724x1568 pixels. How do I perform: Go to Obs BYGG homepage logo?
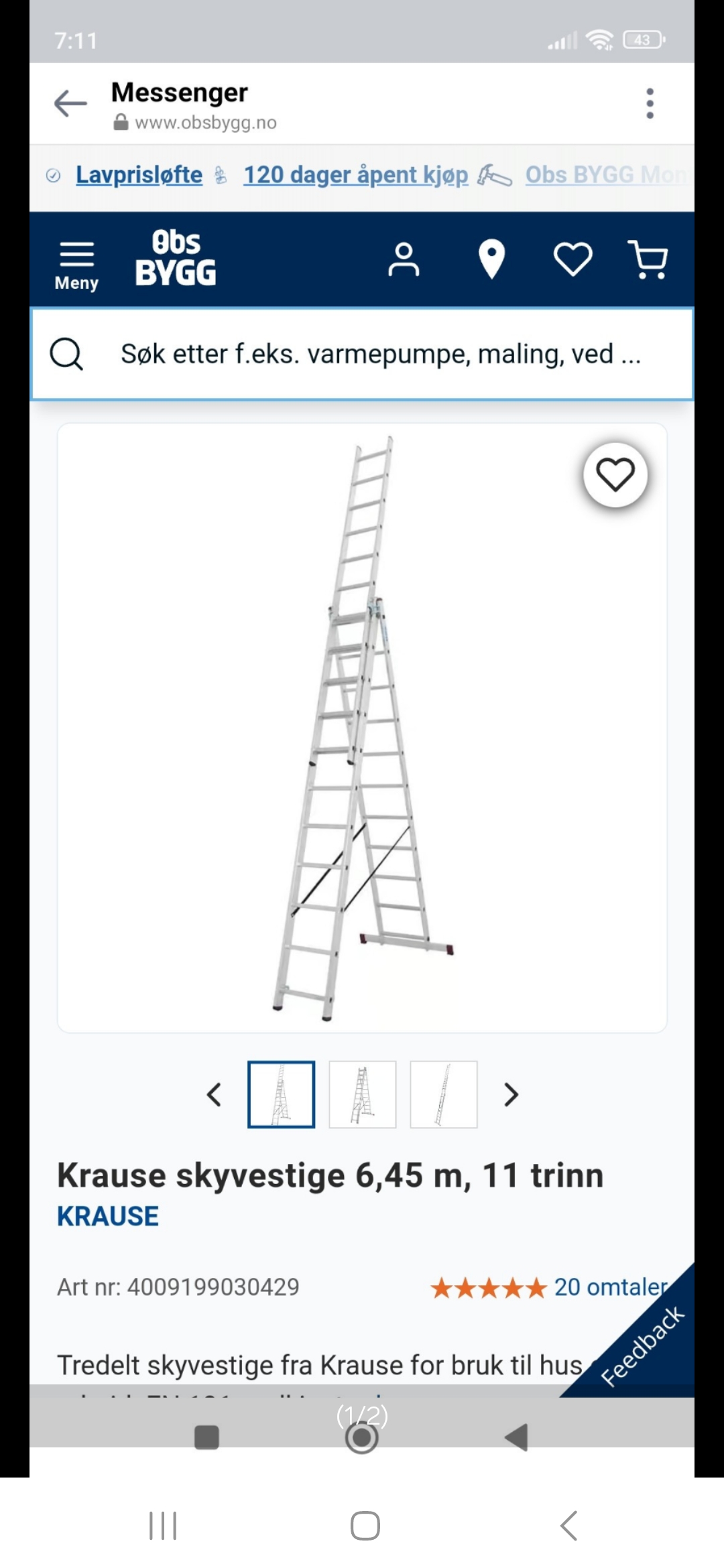point(176,259)
